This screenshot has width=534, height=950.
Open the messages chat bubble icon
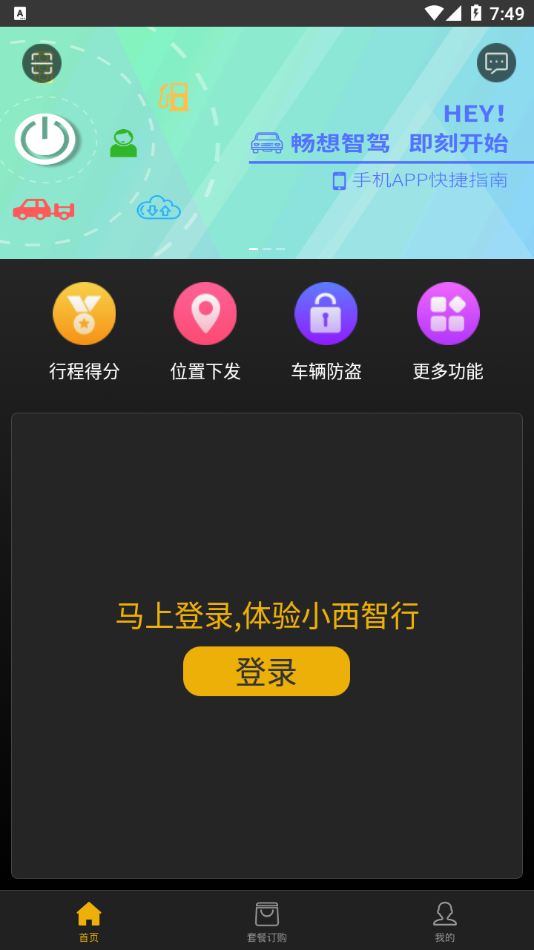(x=496, y=62)
